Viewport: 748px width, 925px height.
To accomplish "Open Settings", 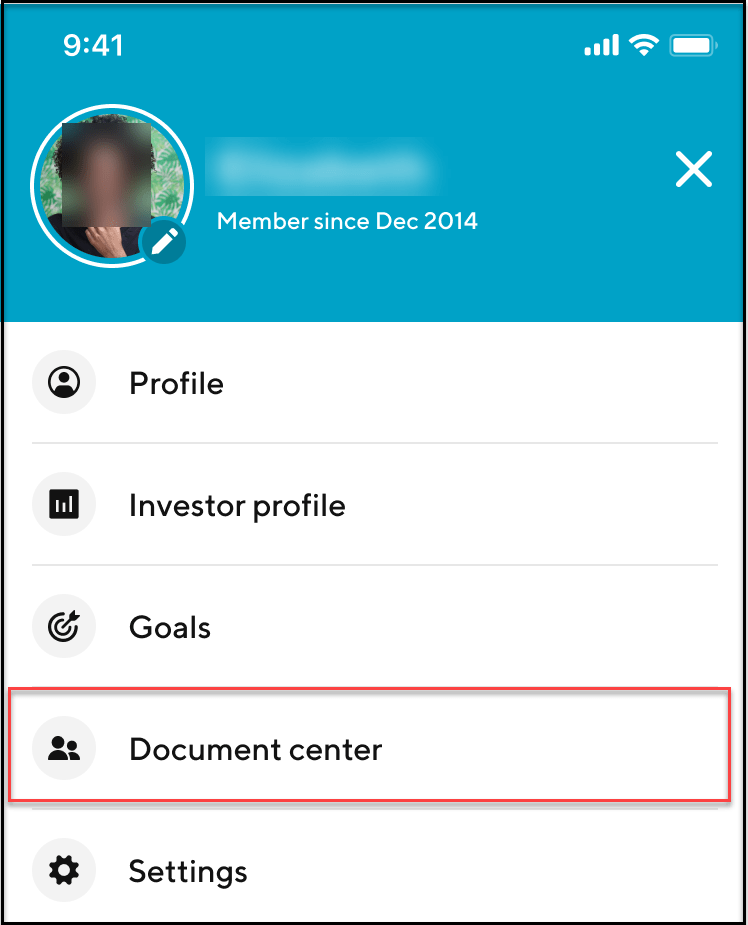I will pos(188,871).
